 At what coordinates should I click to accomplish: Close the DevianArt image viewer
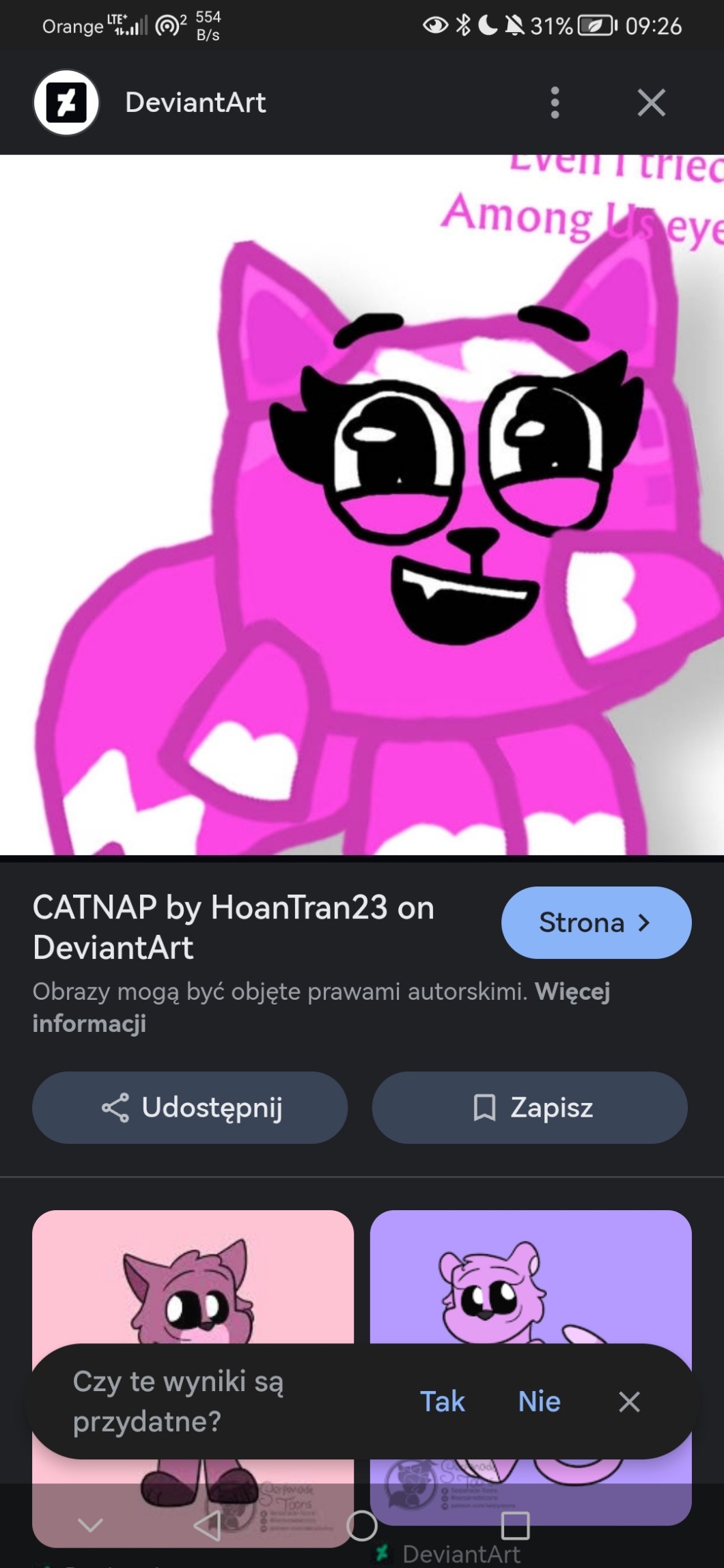tap(651, 103)
